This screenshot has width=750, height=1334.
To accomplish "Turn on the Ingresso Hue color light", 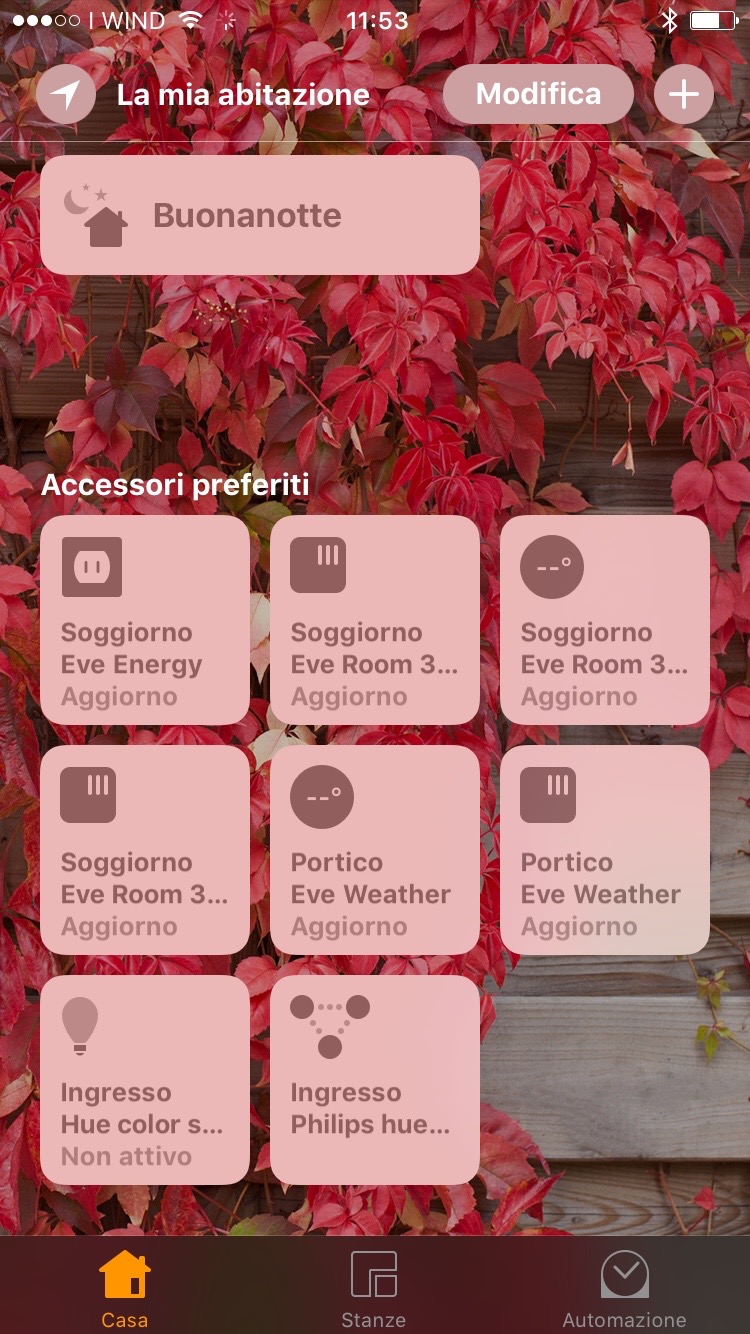I will click(145, 1080).
